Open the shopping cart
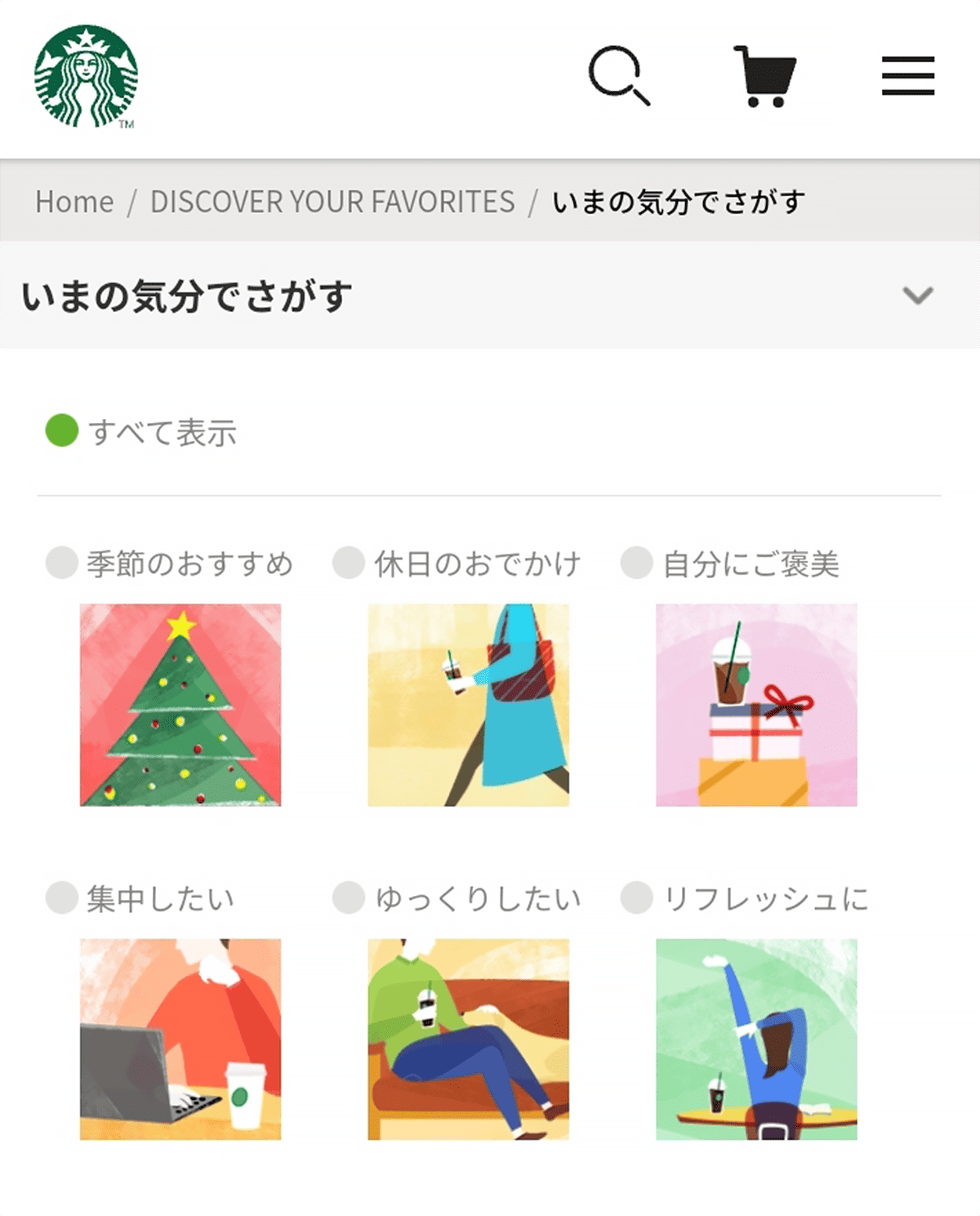Screen dimensions: 980x1216 click(765, 76)
